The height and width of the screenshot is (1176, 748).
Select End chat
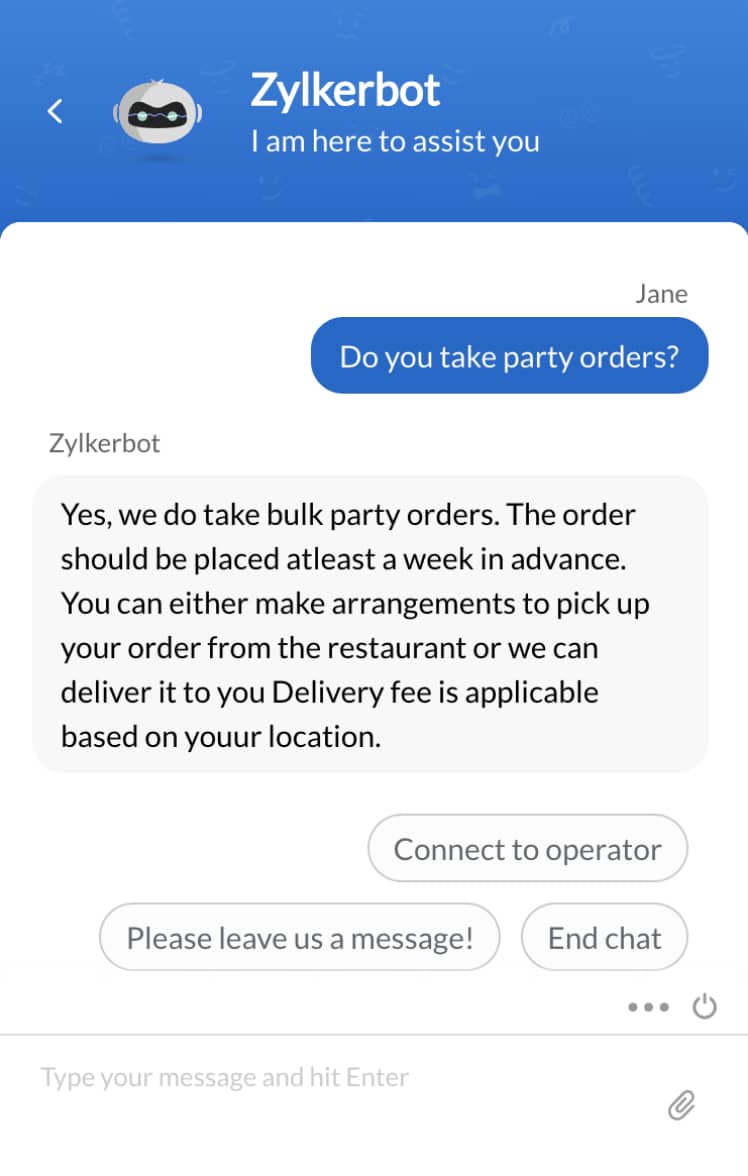pyautogui.click(x=604, y=938)
